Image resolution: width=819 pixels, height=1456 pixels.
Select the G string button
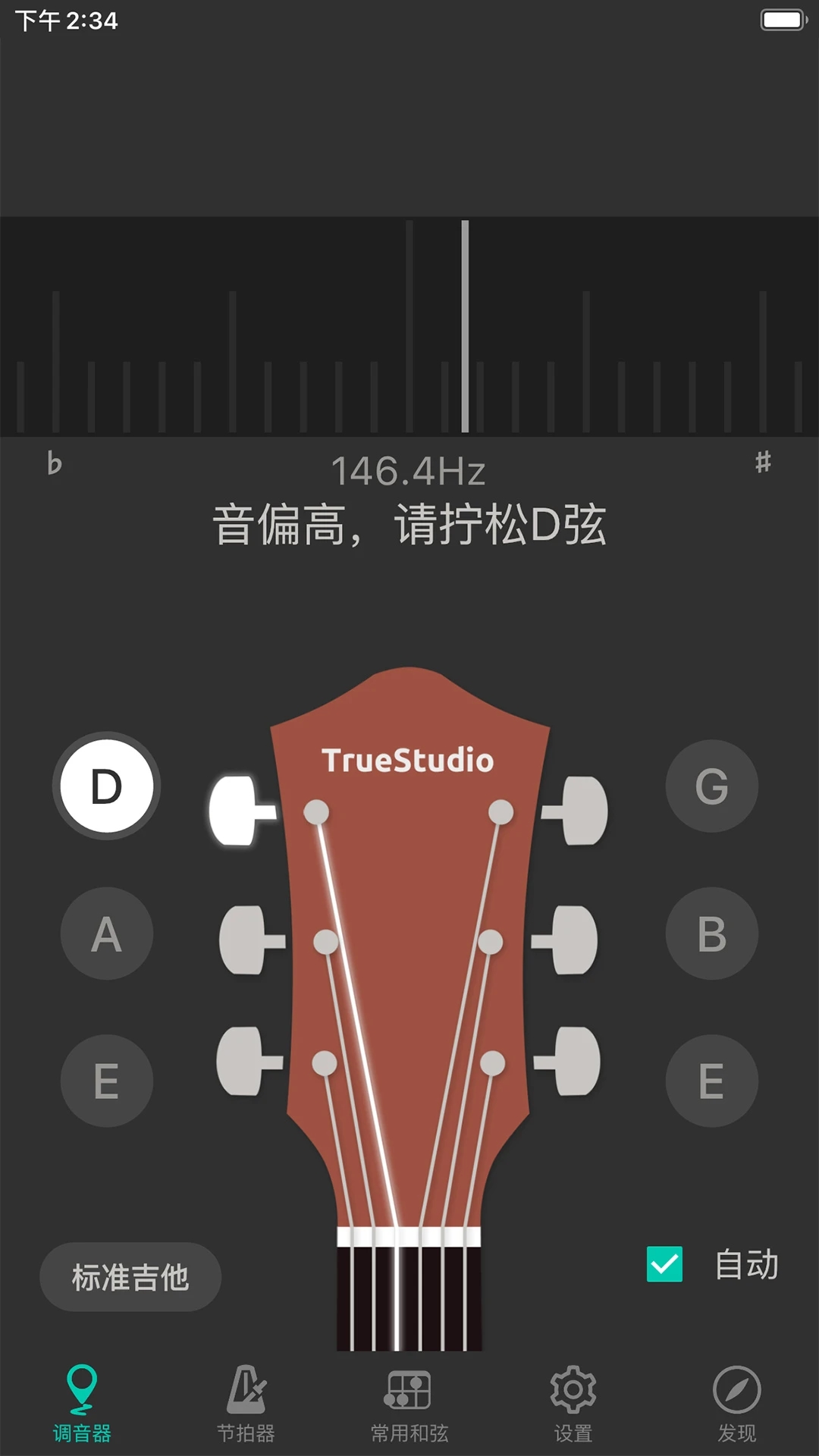pos(711,786)
